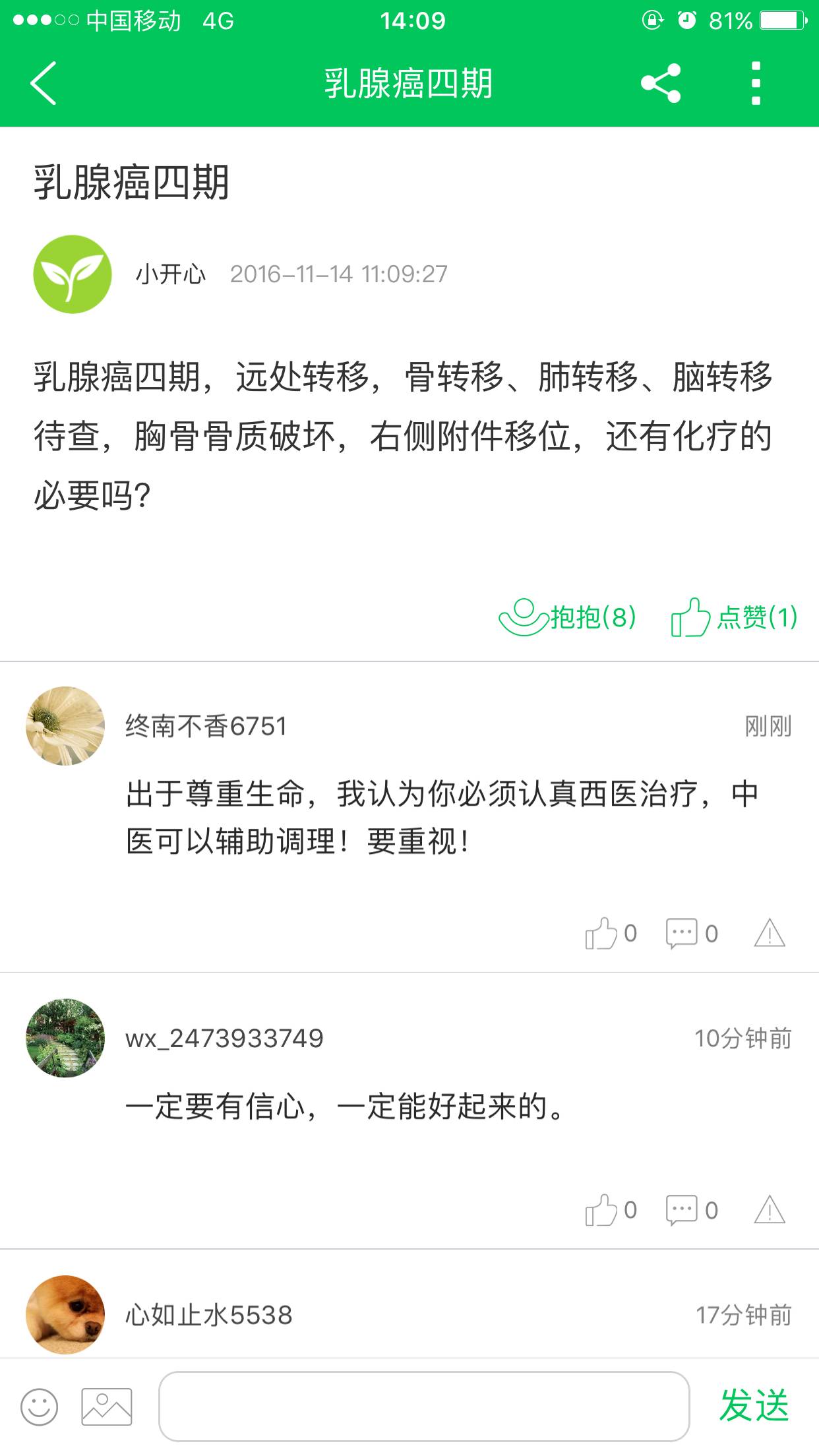Image resolution: width=819 pixels, height=1456 pixels.
Task: Report 终南不香6751's comment
Action: (x=770, y=933)
